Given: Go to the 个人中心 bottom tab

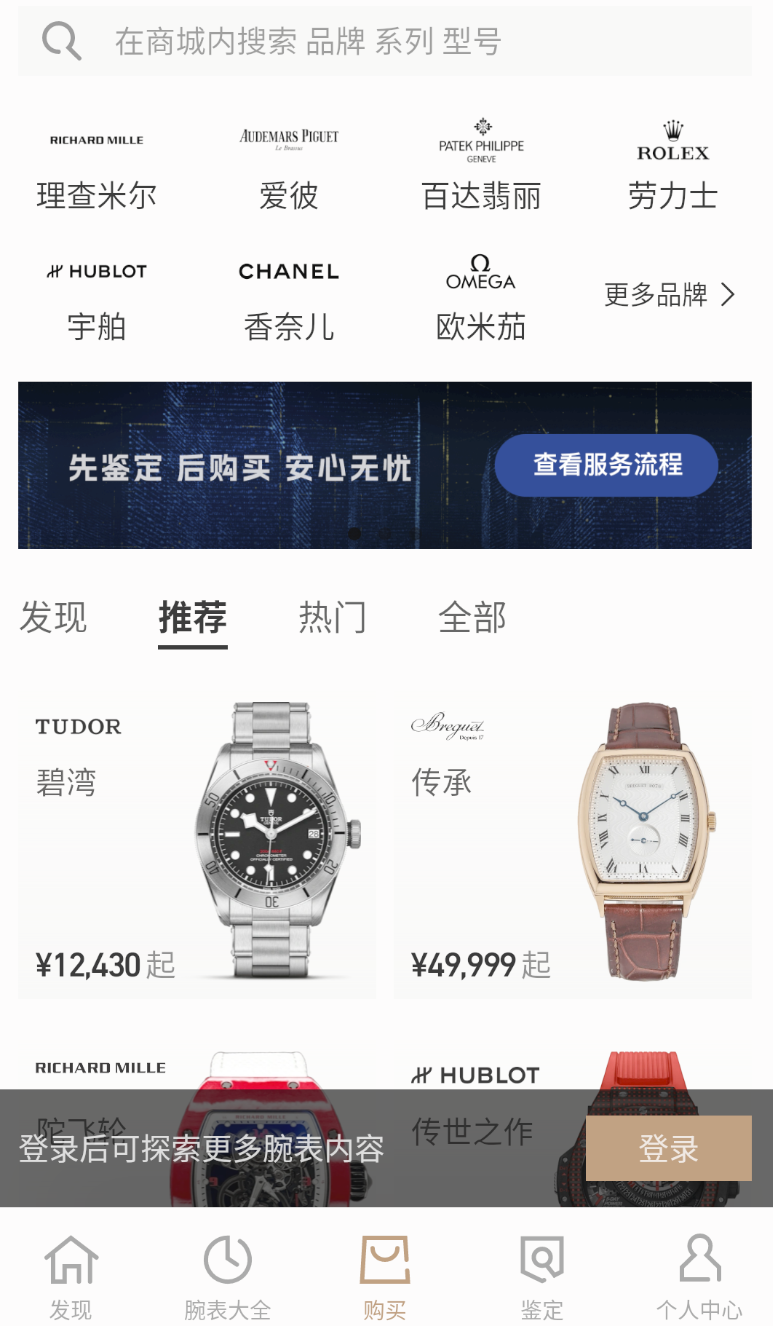Looking at the screenshot, I should 700,1277.
